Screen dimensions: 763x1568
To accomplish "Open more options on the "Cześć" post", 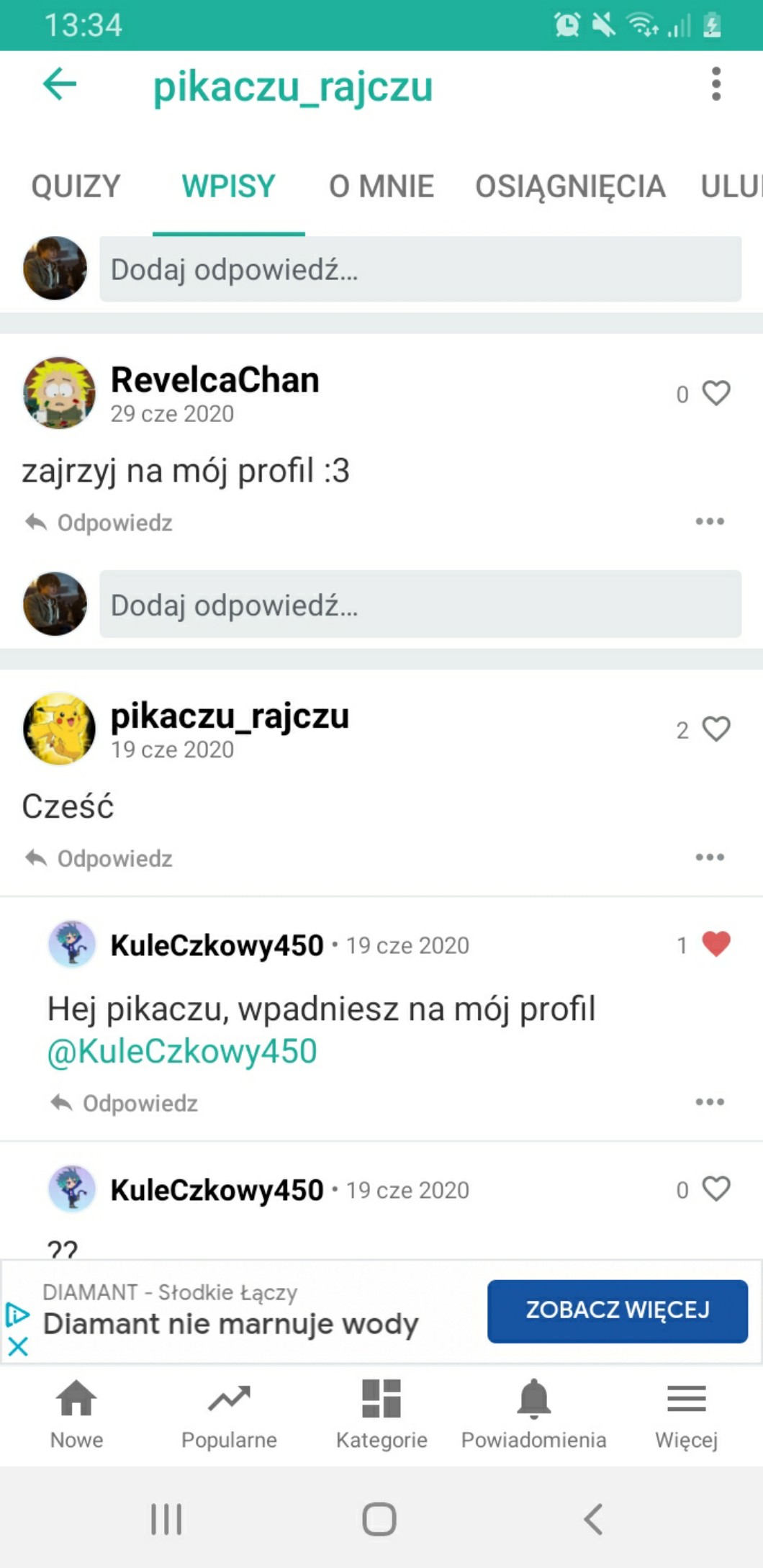I will click(x=710, y=857).
